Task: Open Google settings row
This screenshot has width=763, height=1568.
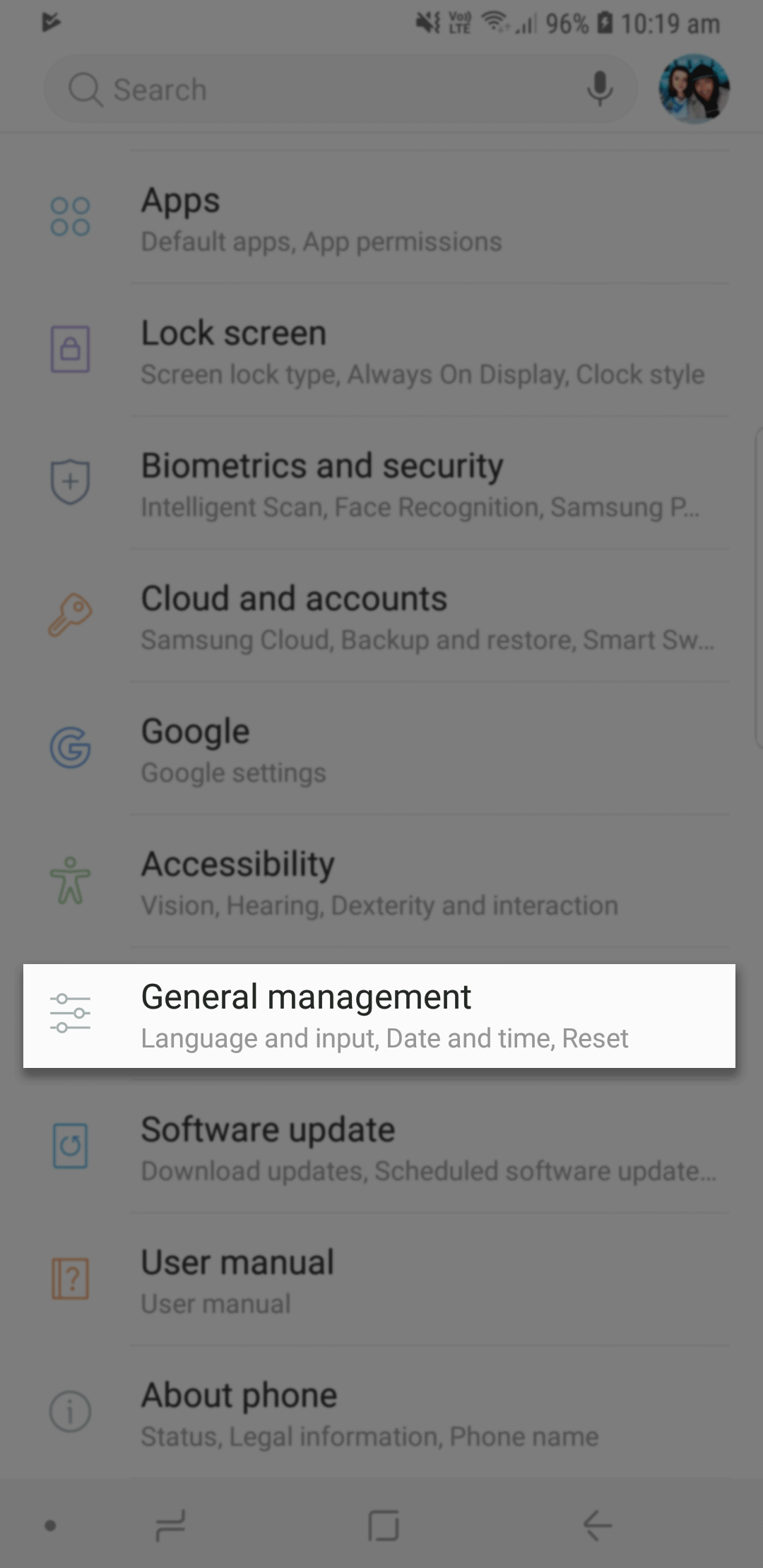Action: tap(381, 749)
